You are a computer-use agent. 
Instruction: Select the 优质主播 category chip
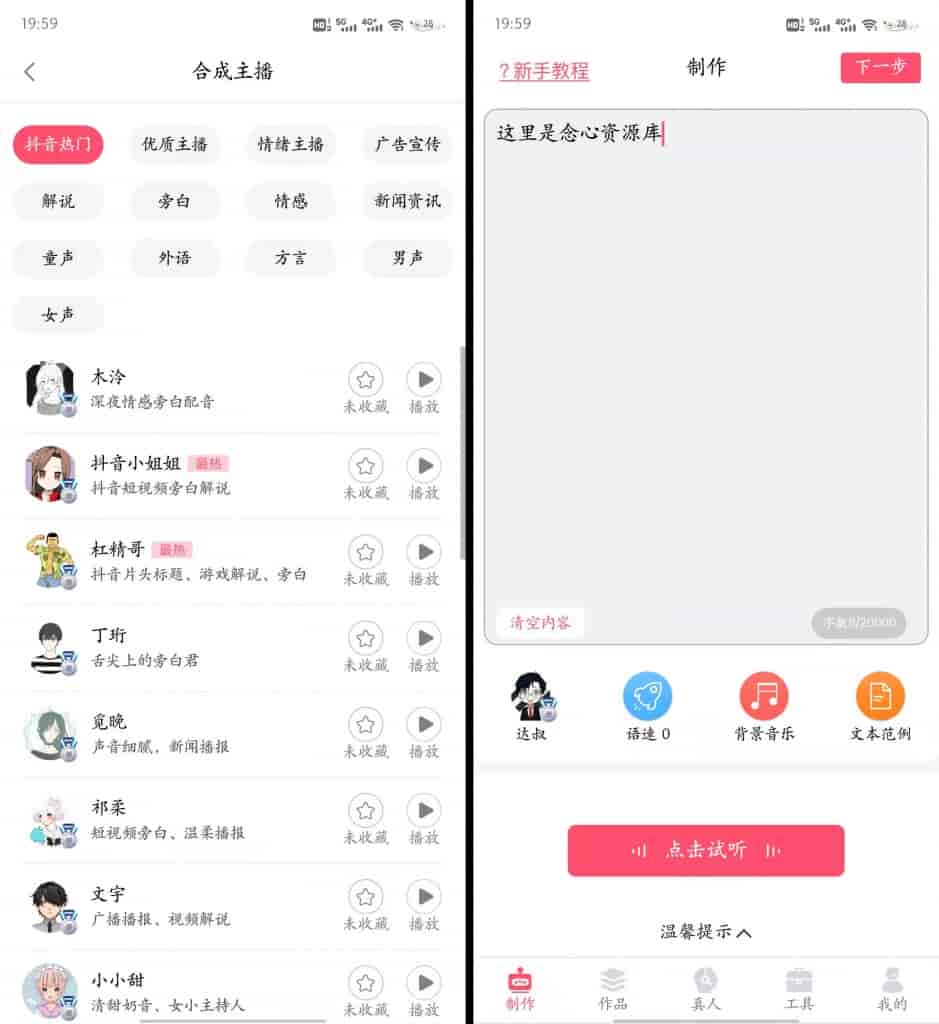click(174, 144)
